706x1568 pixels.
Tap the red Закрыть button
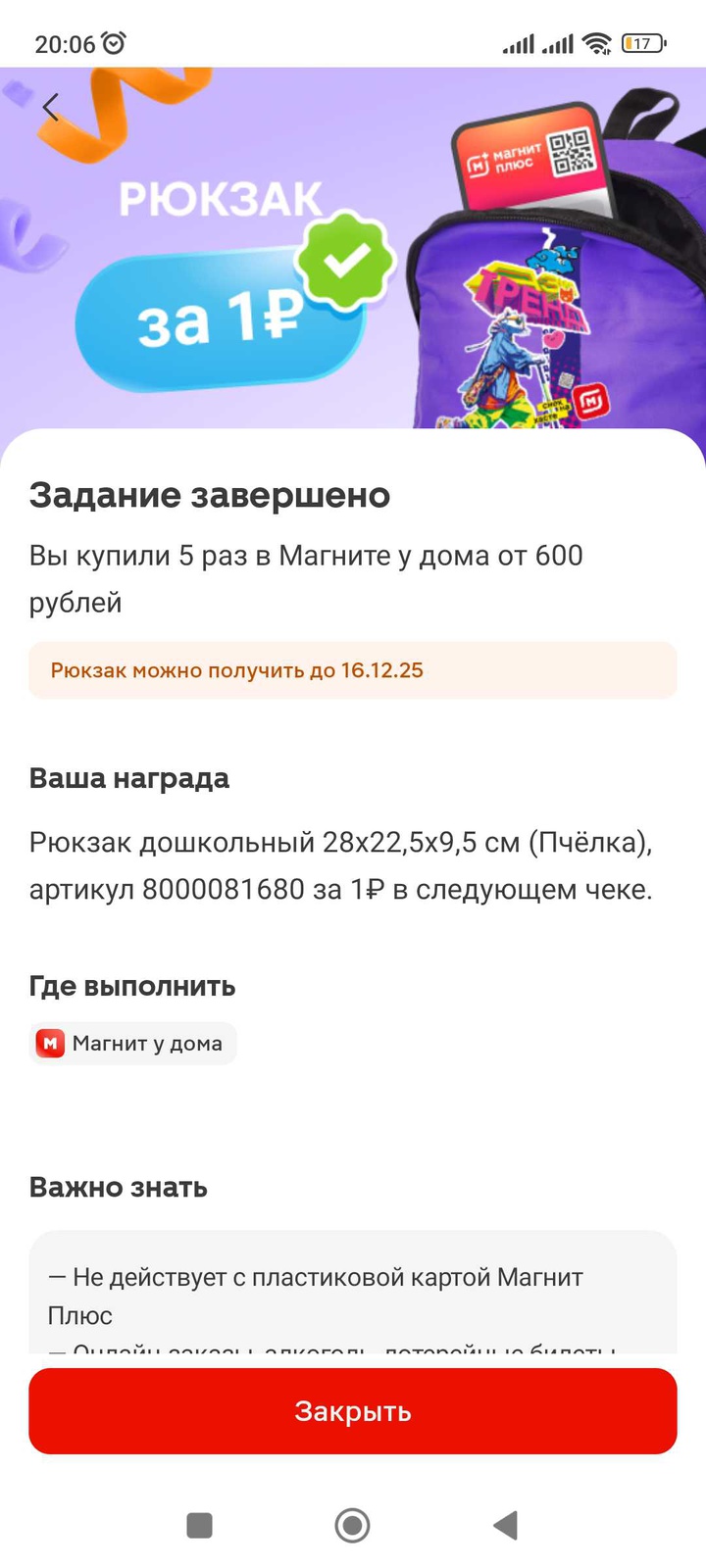tap(353, 1411)
